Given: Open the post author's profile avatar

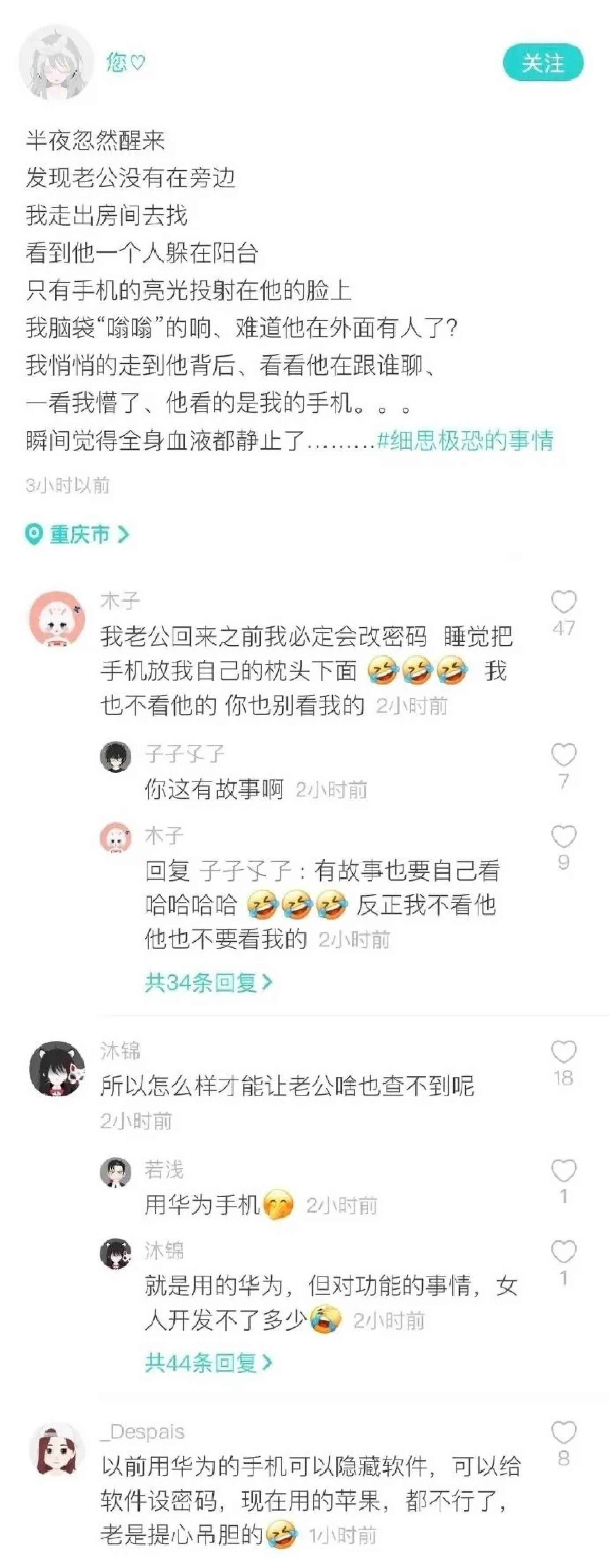Looking at the screenshot, I should 56,63.
